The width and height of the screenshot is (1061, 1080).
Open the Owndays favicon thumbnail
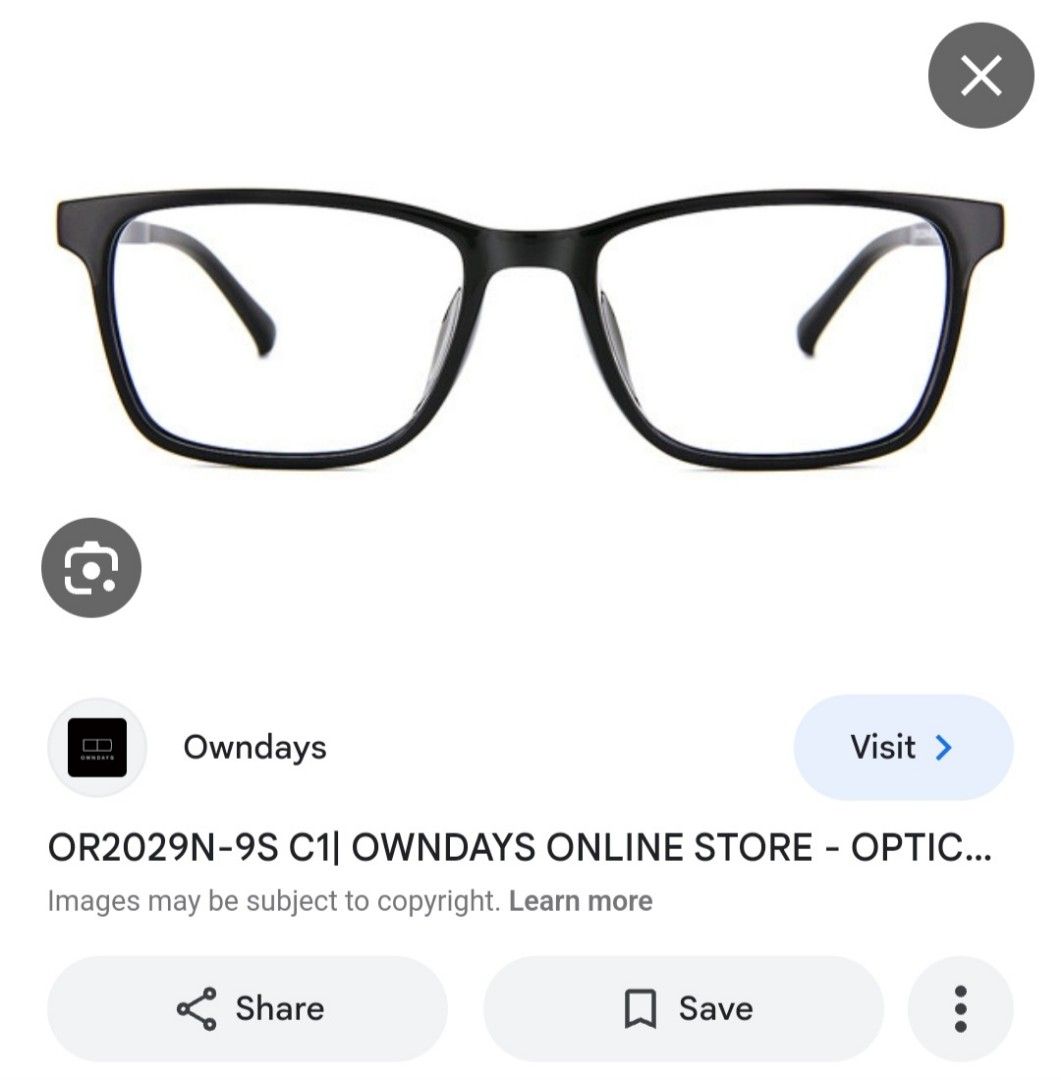pos(97,746)
